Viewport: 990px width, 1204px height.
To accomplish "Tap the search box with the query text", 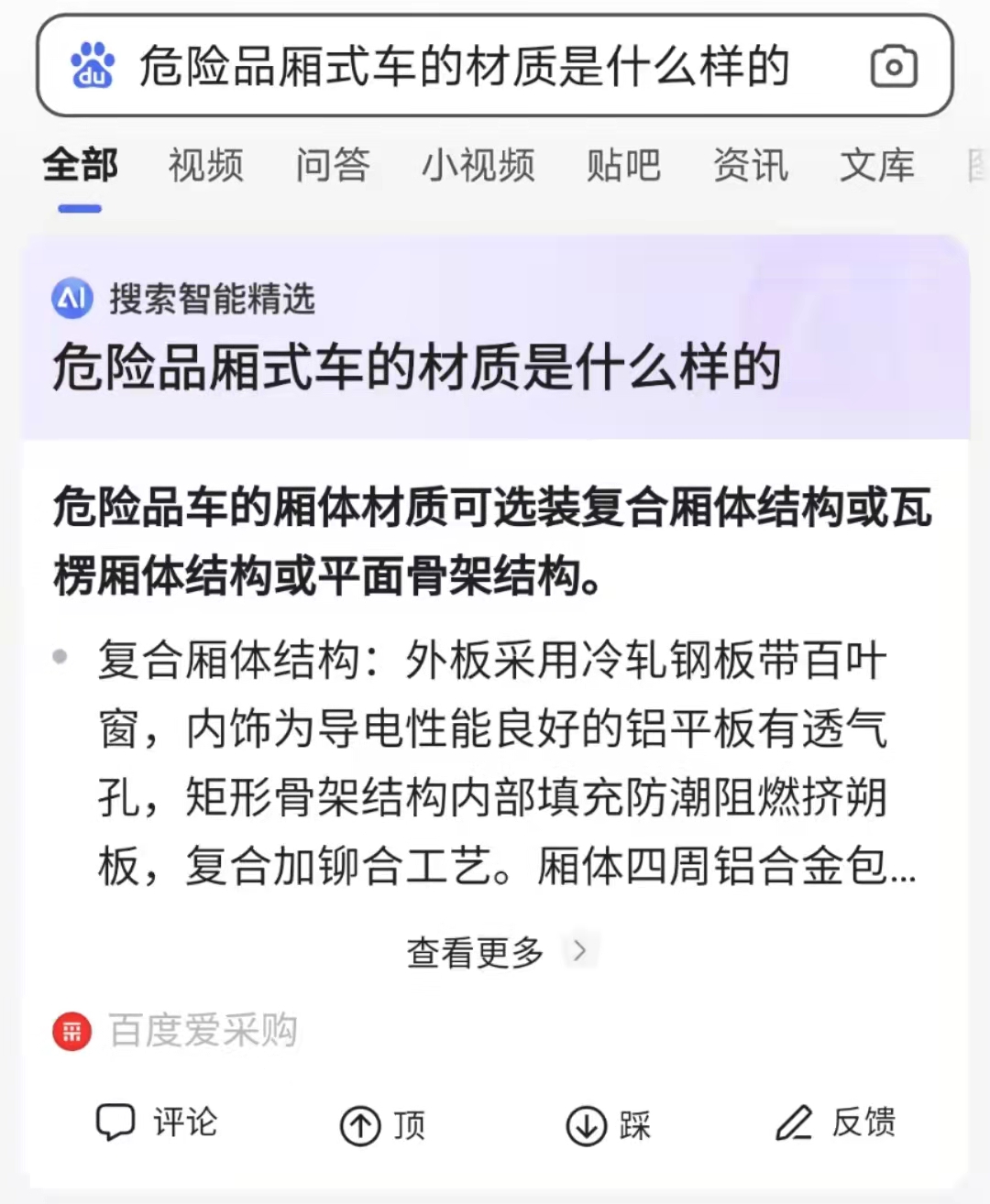I will 463,67.
